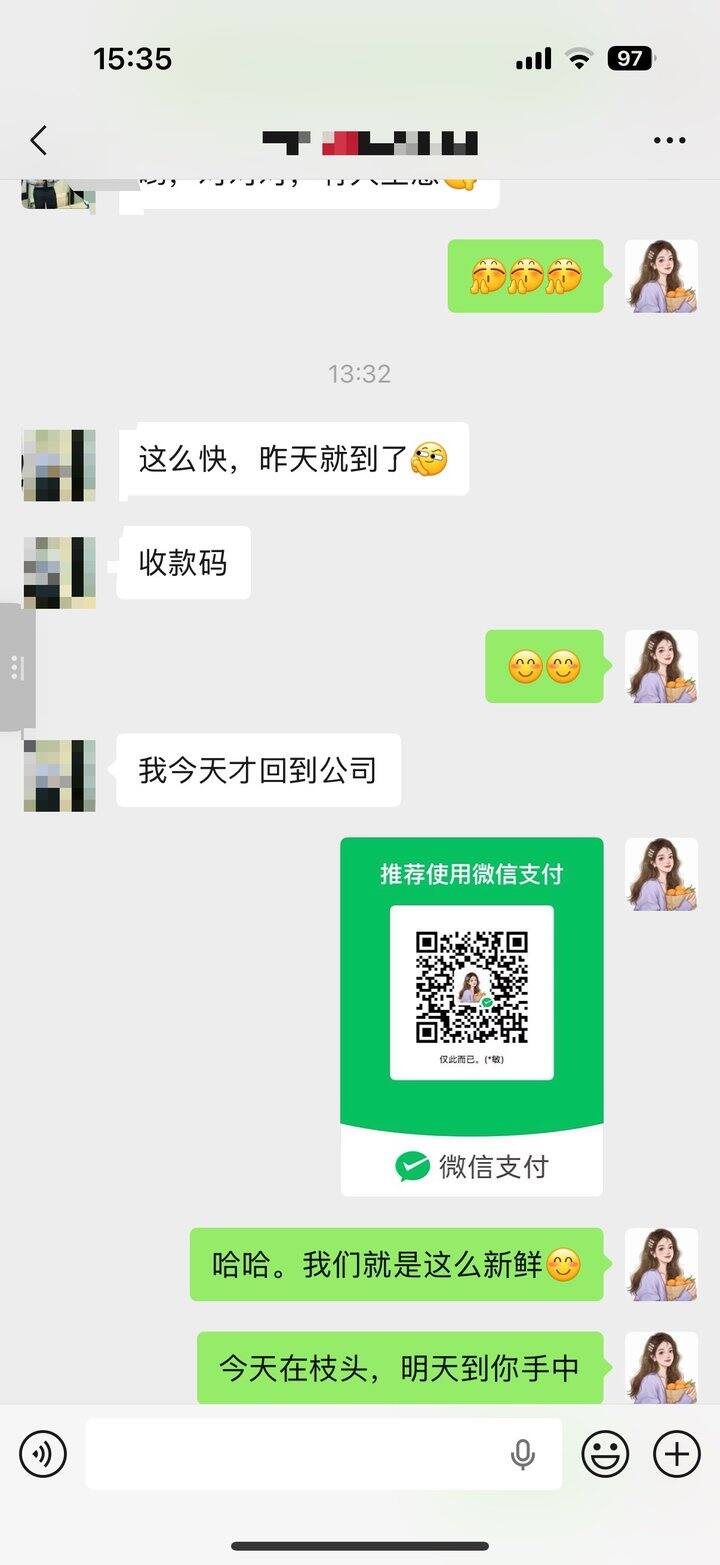The width and height of the screenshot is (720, 1565).
Task: Start voice dictation with the microphone
Action: click(x=523, y=1454)
